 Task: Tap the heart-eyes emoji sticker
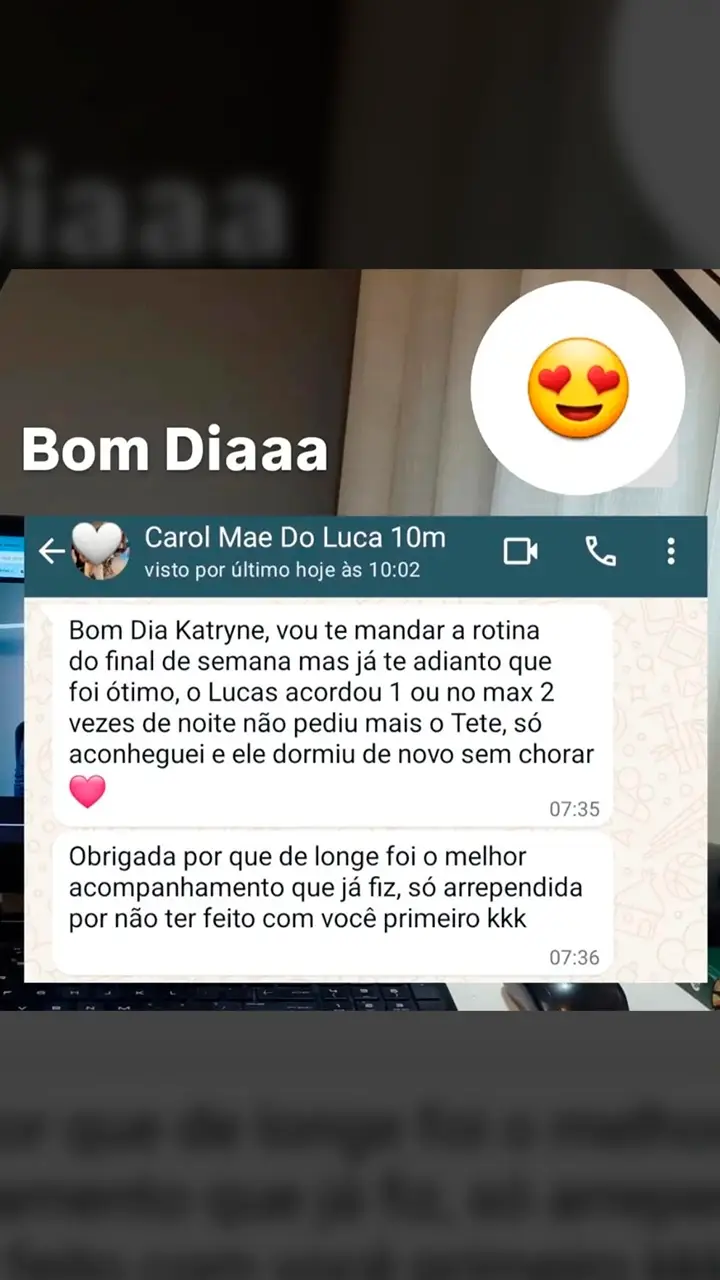(x=578, y=388)
